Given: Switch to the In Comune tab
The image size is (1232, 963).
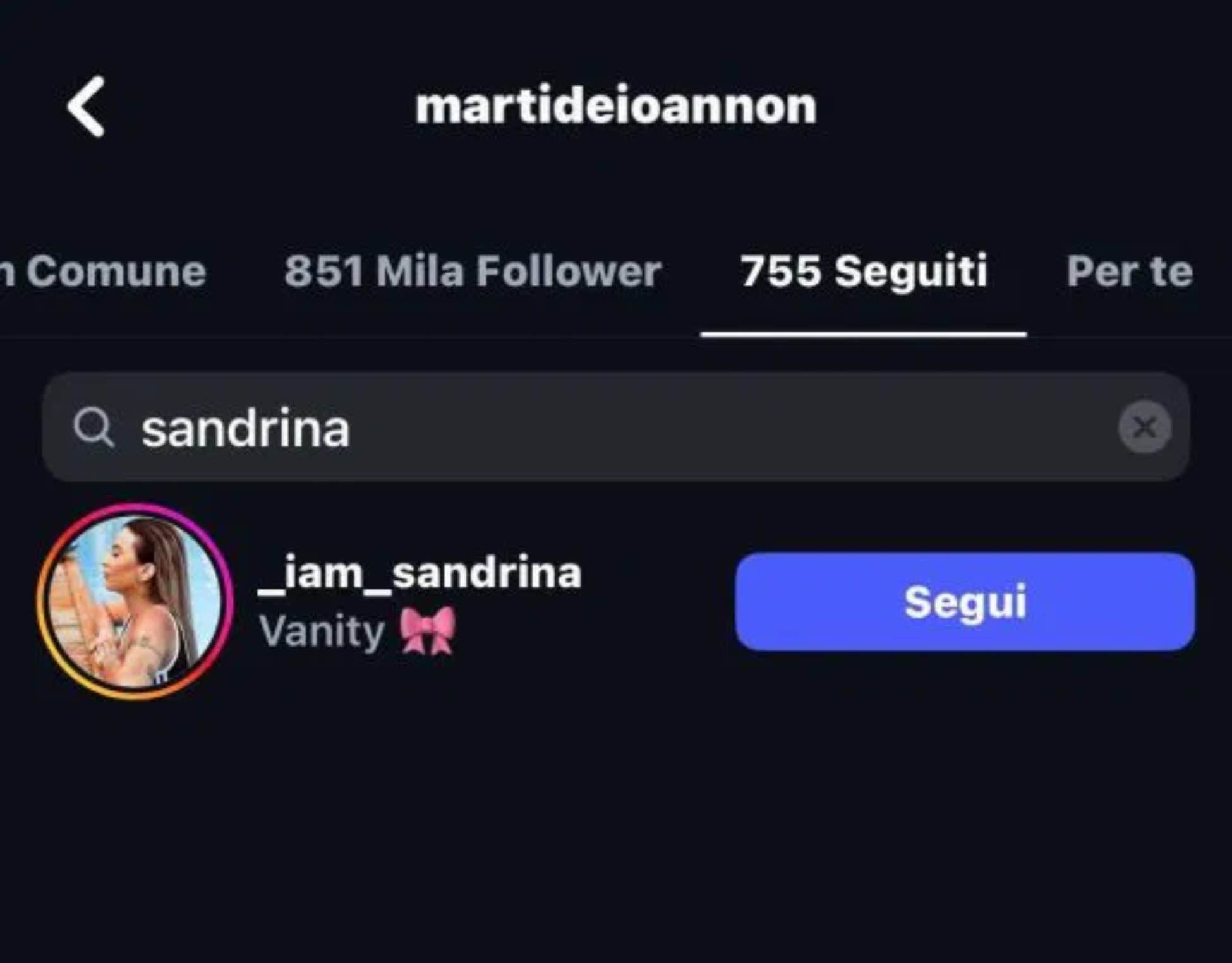Looking at the screenshot, I should [104, 272].
